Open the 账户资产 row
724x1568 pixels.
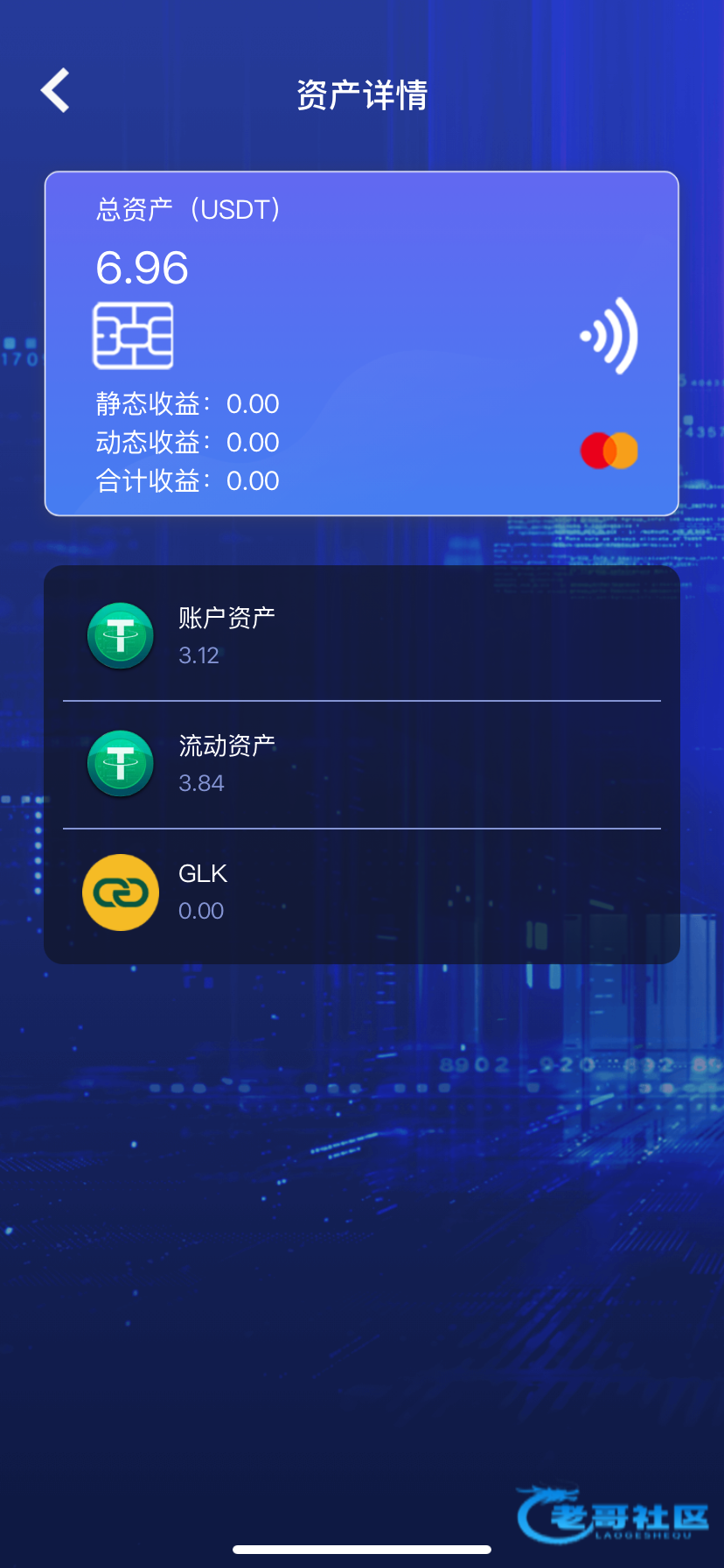[361, 636]
